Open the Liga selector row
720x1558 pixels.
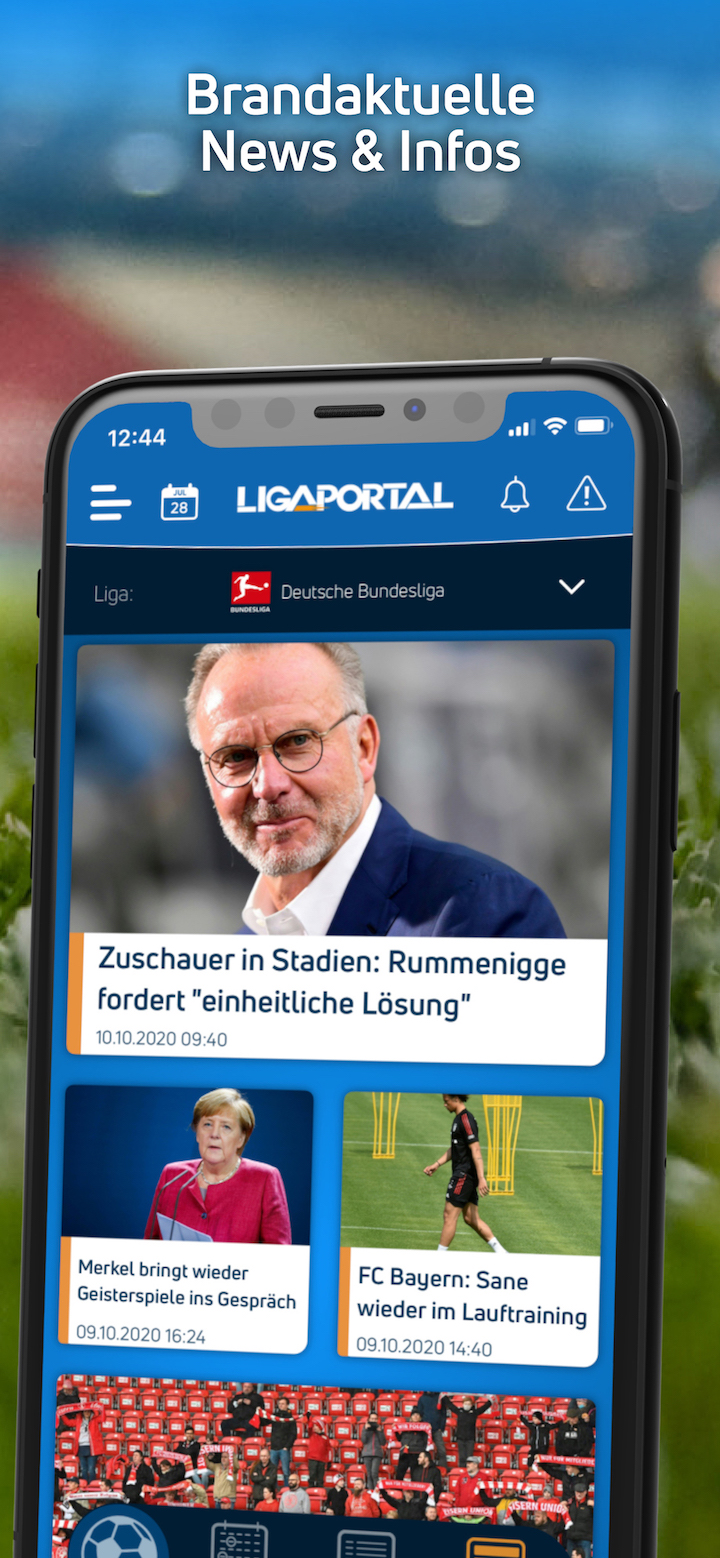115,592
